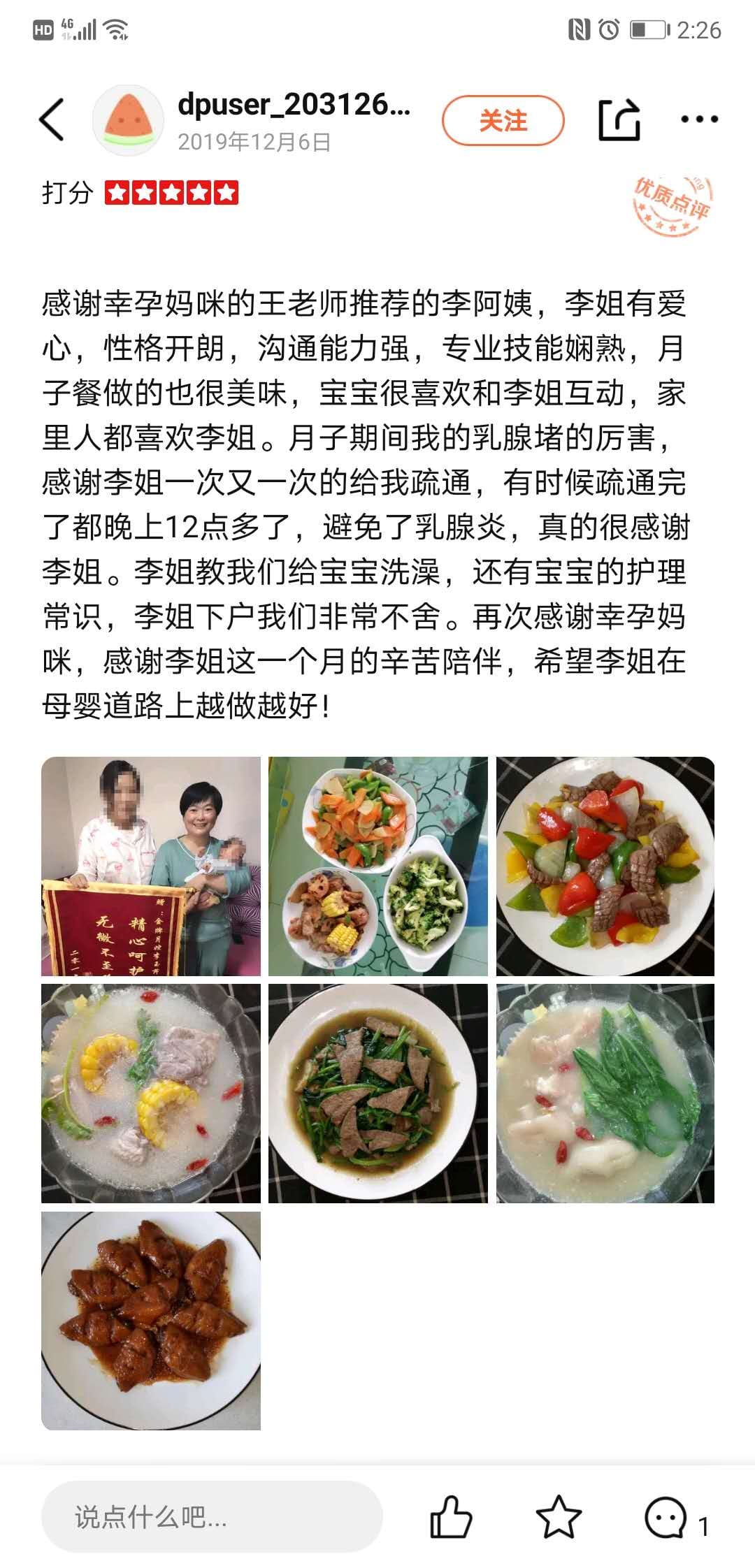Open the braised brown dish photo
The image size is (755, 1568).
coord(151,1320)
